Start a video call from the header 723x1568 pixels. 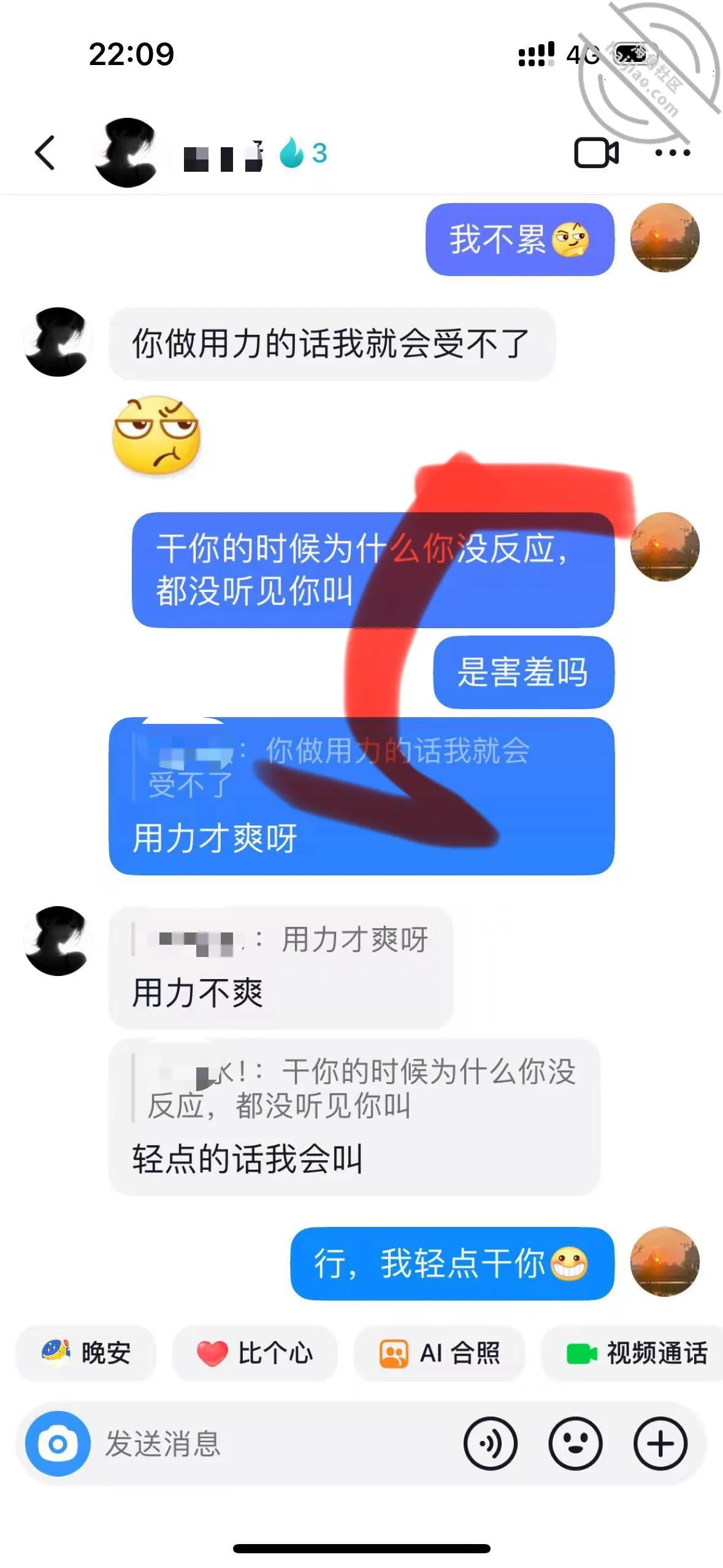click(x=596, y=153)
